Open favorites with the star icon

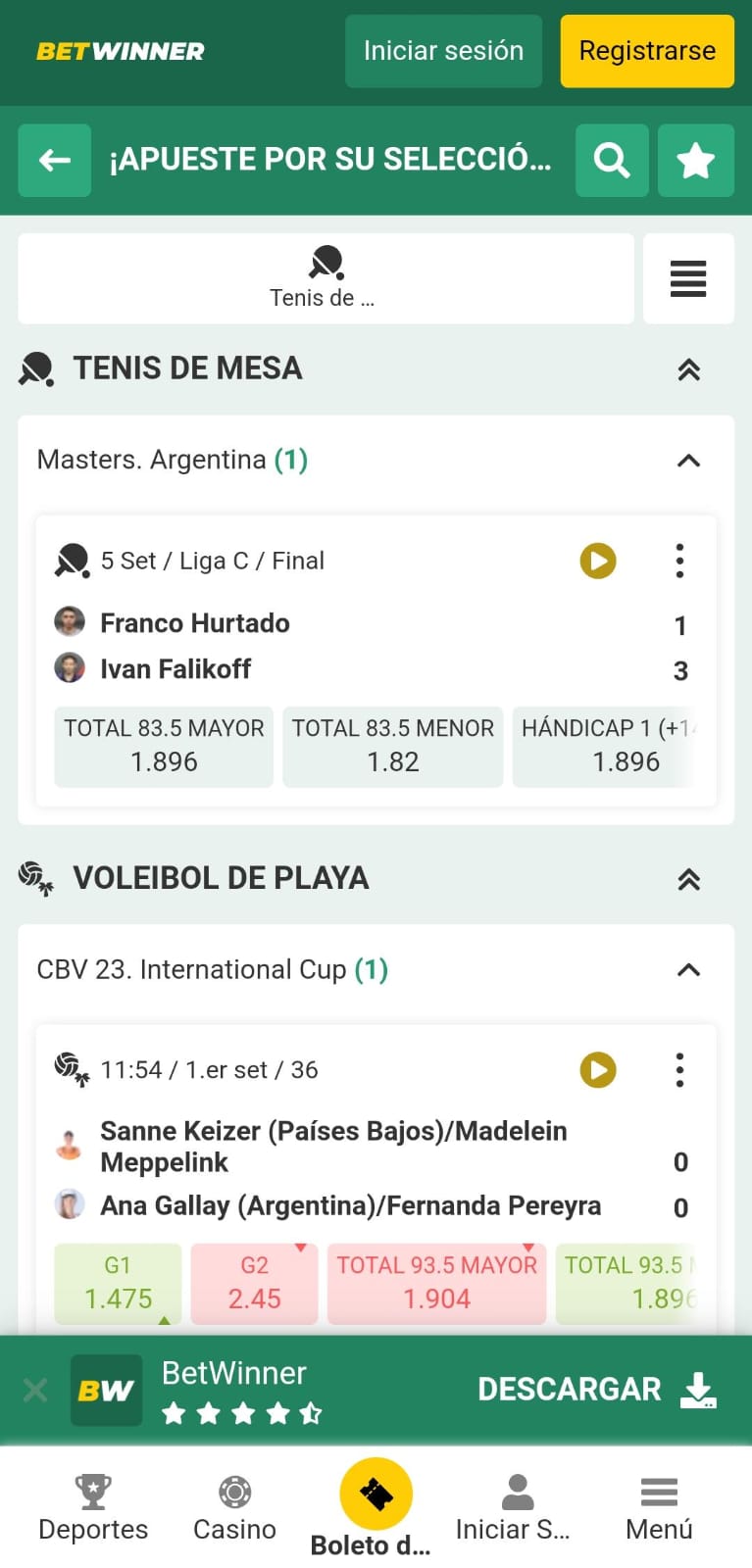(x=695, y=160)
